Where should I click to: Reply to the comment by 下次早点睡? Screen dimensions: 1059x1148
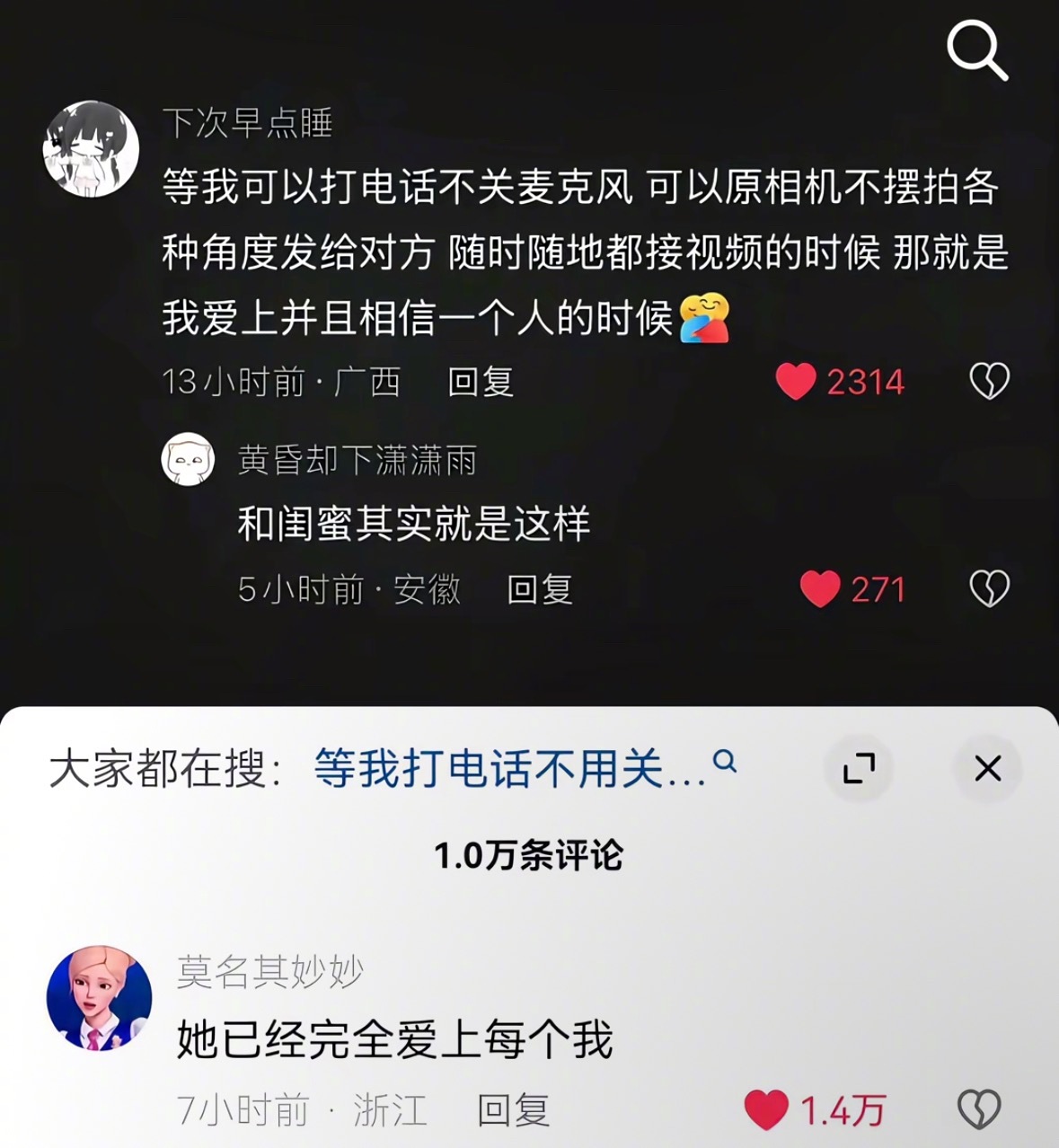[x=480, y=384]
